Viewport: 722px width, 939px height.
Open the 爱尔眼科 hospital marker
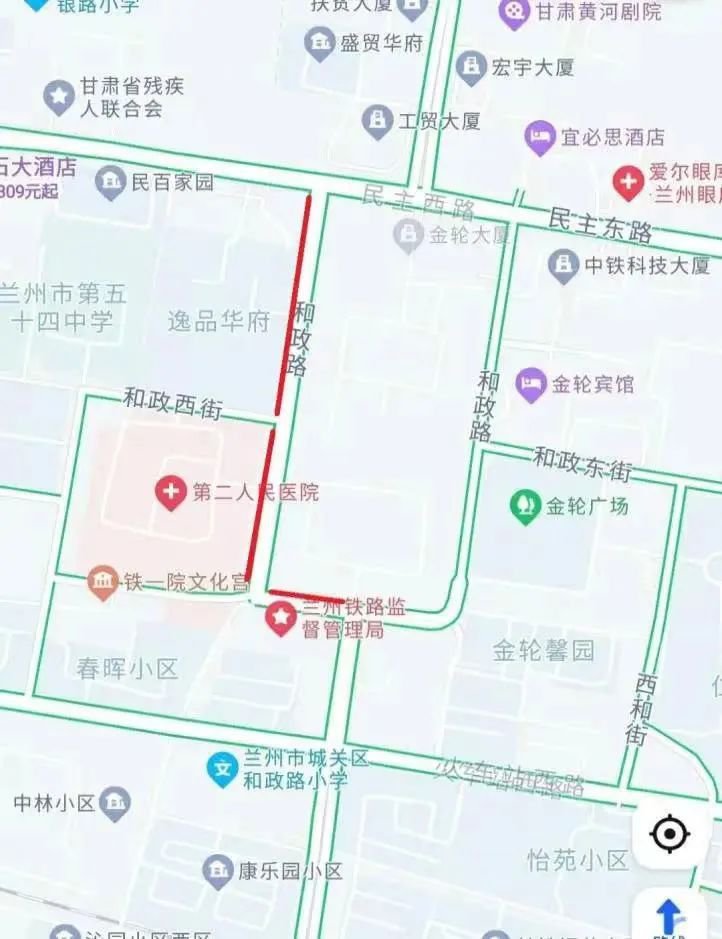628,183
